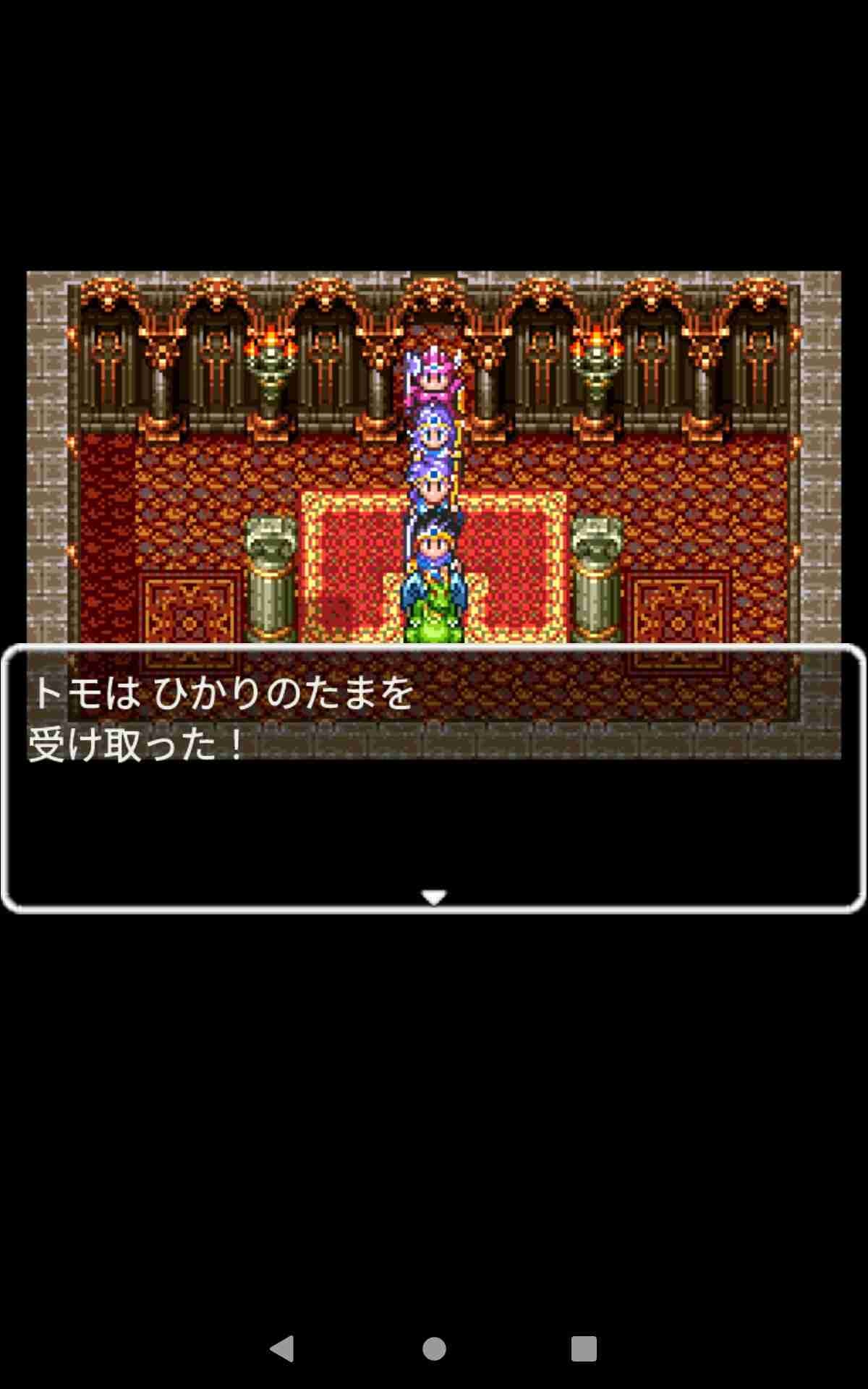Advance the dialogue via the down arrow
868x1389 pixels.
pos(434,897)
